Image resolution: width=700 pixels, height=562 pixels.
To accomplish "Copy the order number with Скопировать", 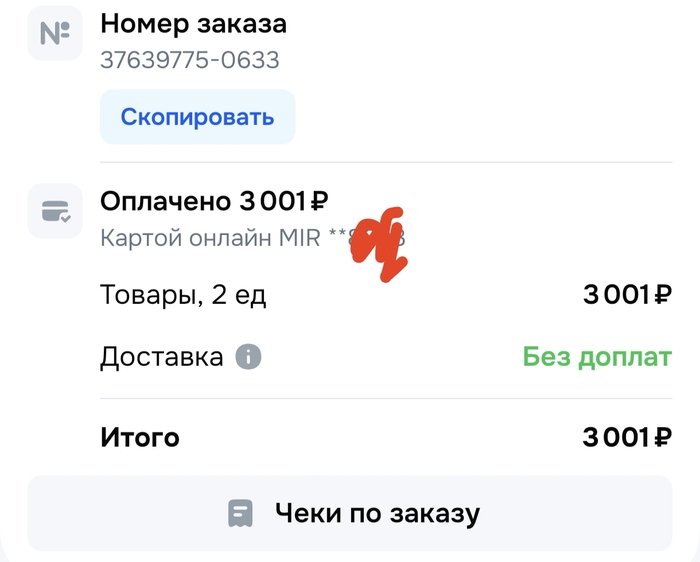I will coord(197,117).
